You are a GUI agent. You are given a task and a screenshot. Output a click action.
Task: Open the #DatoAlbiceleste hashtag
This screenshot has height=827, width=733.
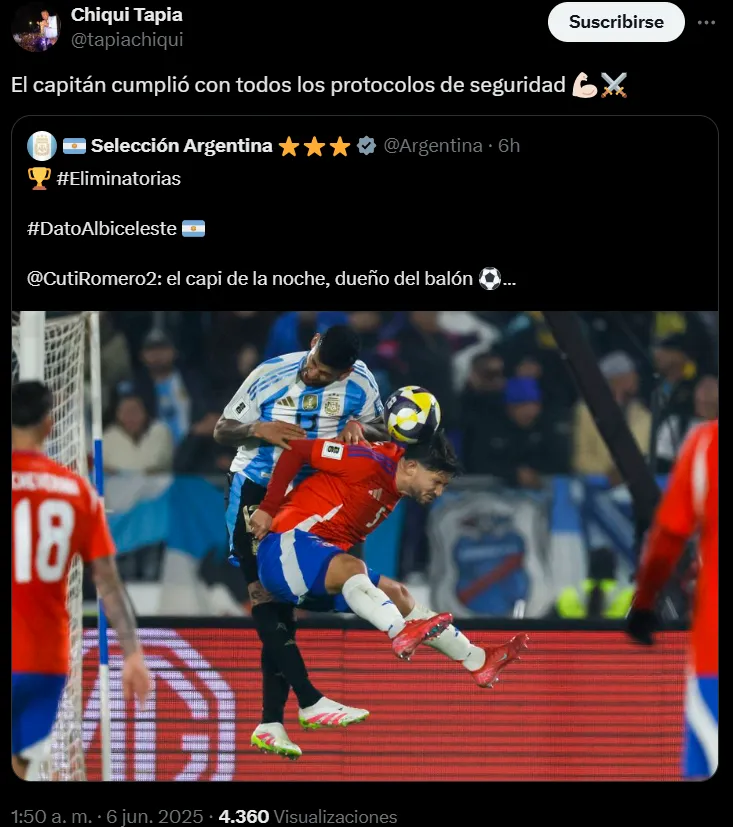coord(102,229)
